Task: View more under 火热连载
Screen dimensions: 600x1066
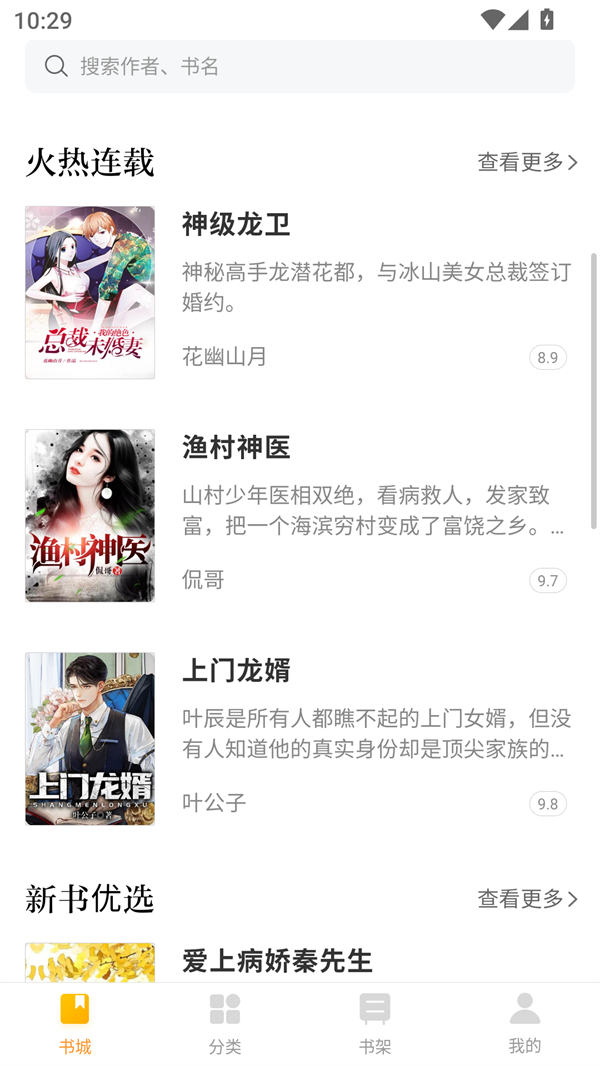Action: pos(527,162)
